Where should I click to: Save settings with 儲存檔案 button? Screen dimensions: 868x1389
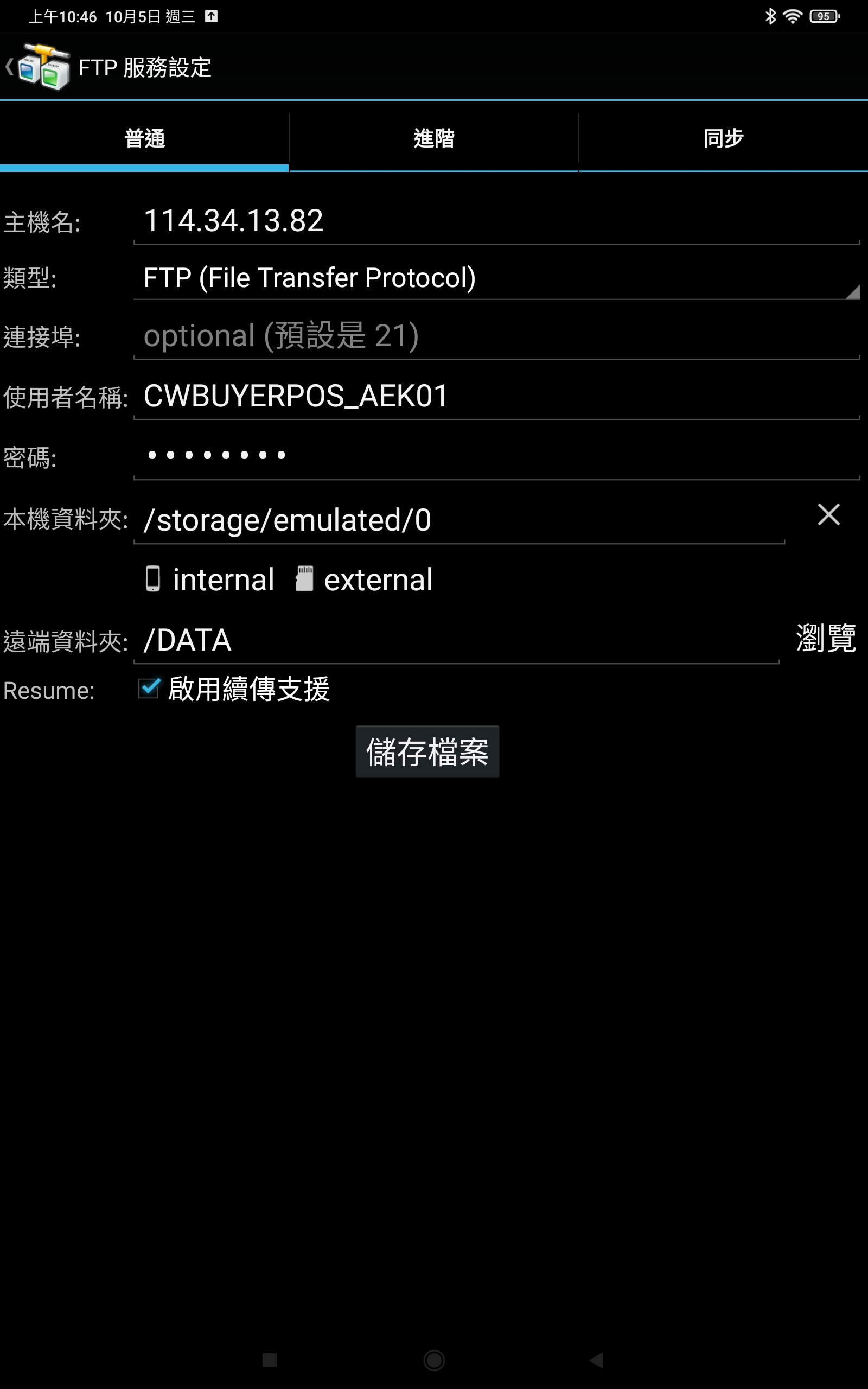[427, 752]
